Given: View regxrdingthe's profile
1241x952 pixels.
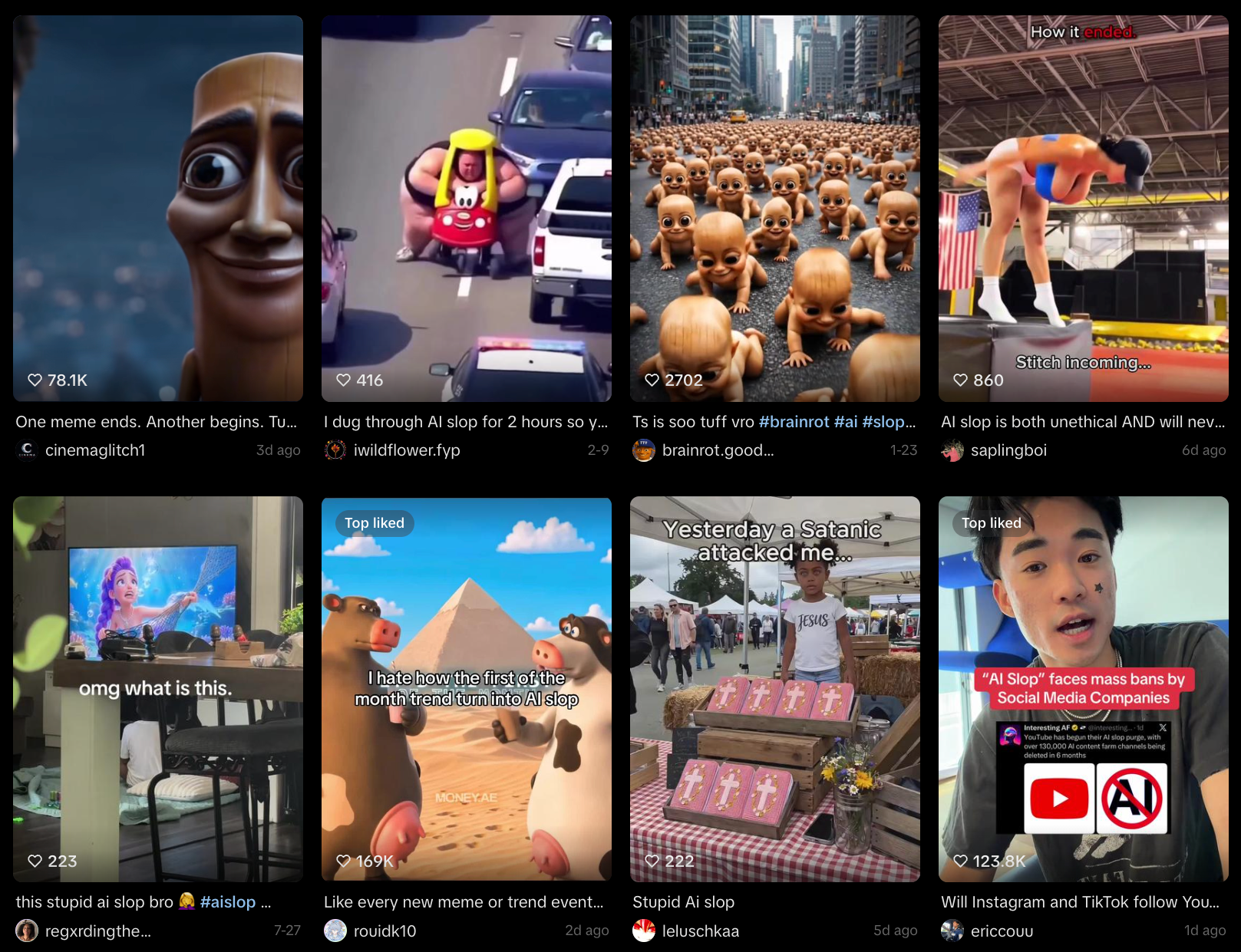Looking at the screenshot, I should [x=98, y=931].
